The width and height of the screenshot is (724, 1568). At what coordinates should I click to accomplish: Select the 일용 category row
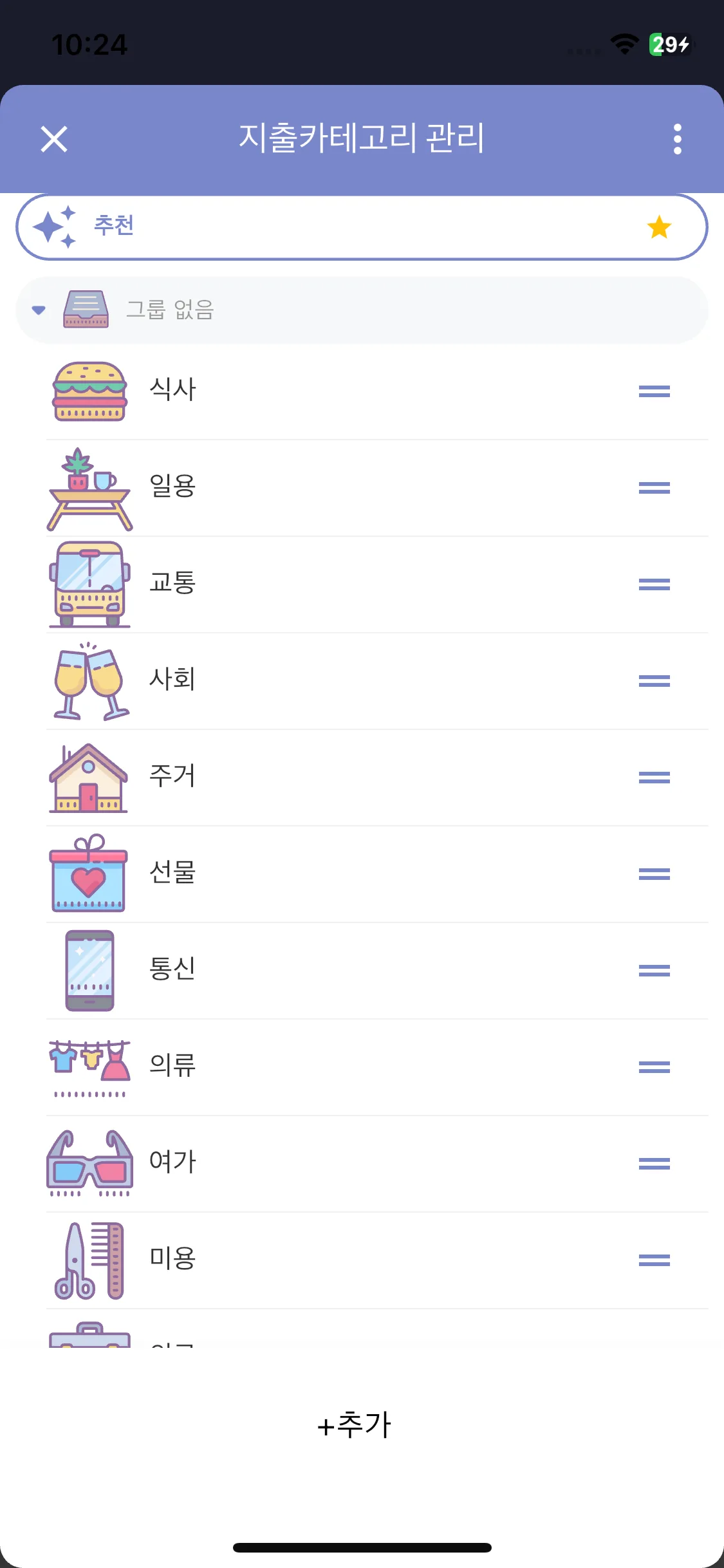click(322, 487)
